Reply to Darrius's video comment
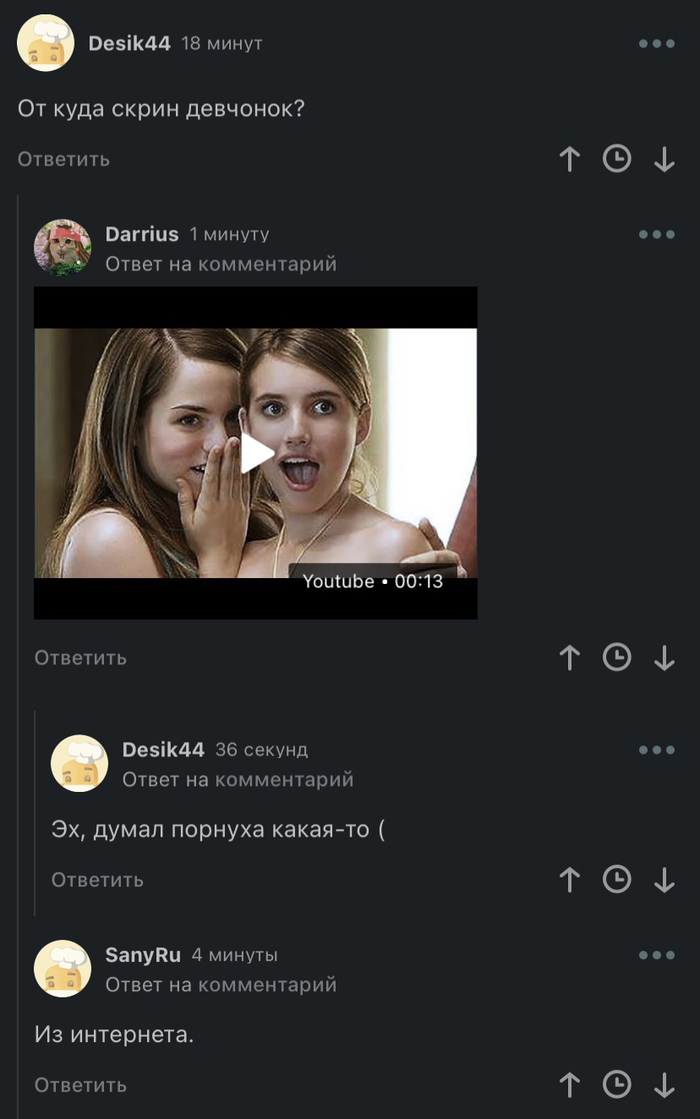 click(81, 657)
